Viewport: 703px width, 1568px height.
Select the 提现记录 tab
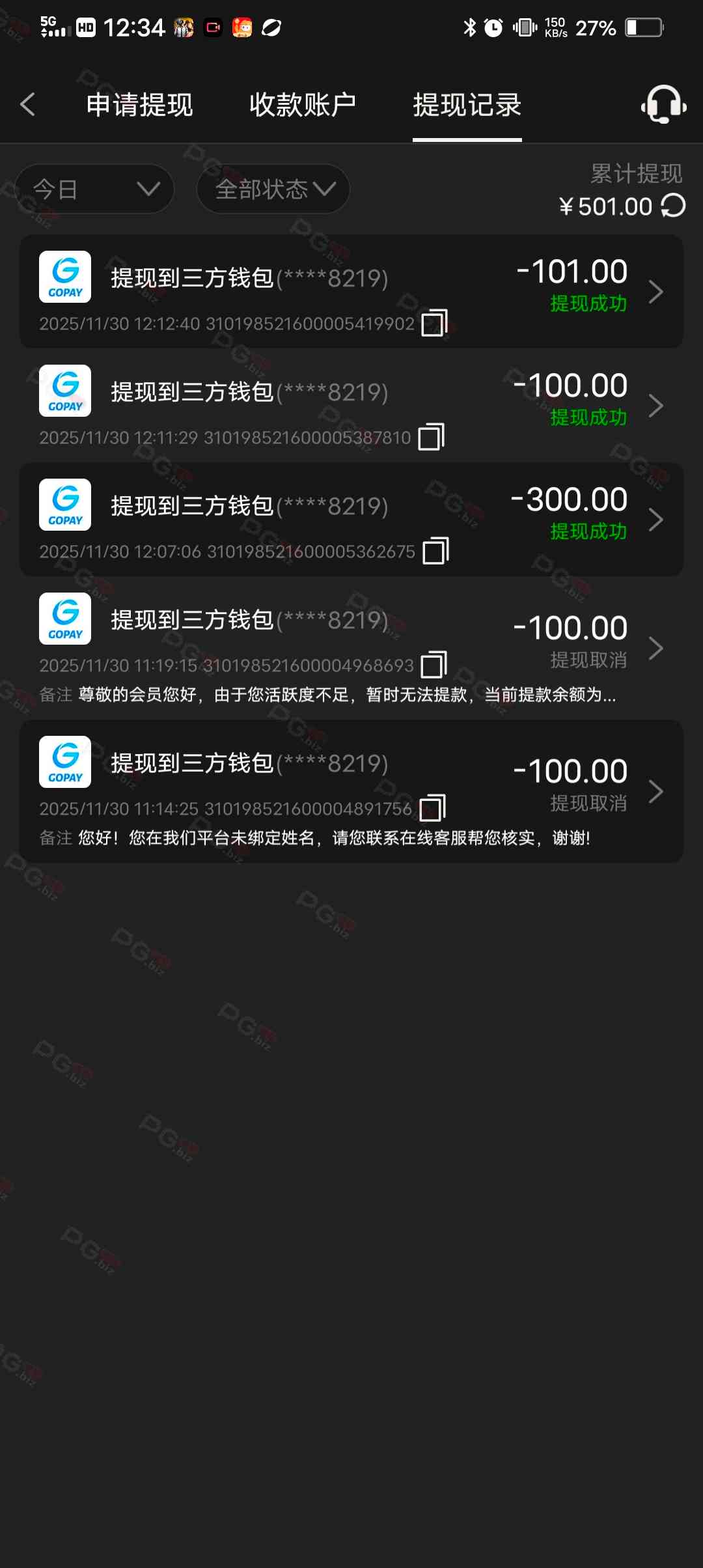[467, 105]
